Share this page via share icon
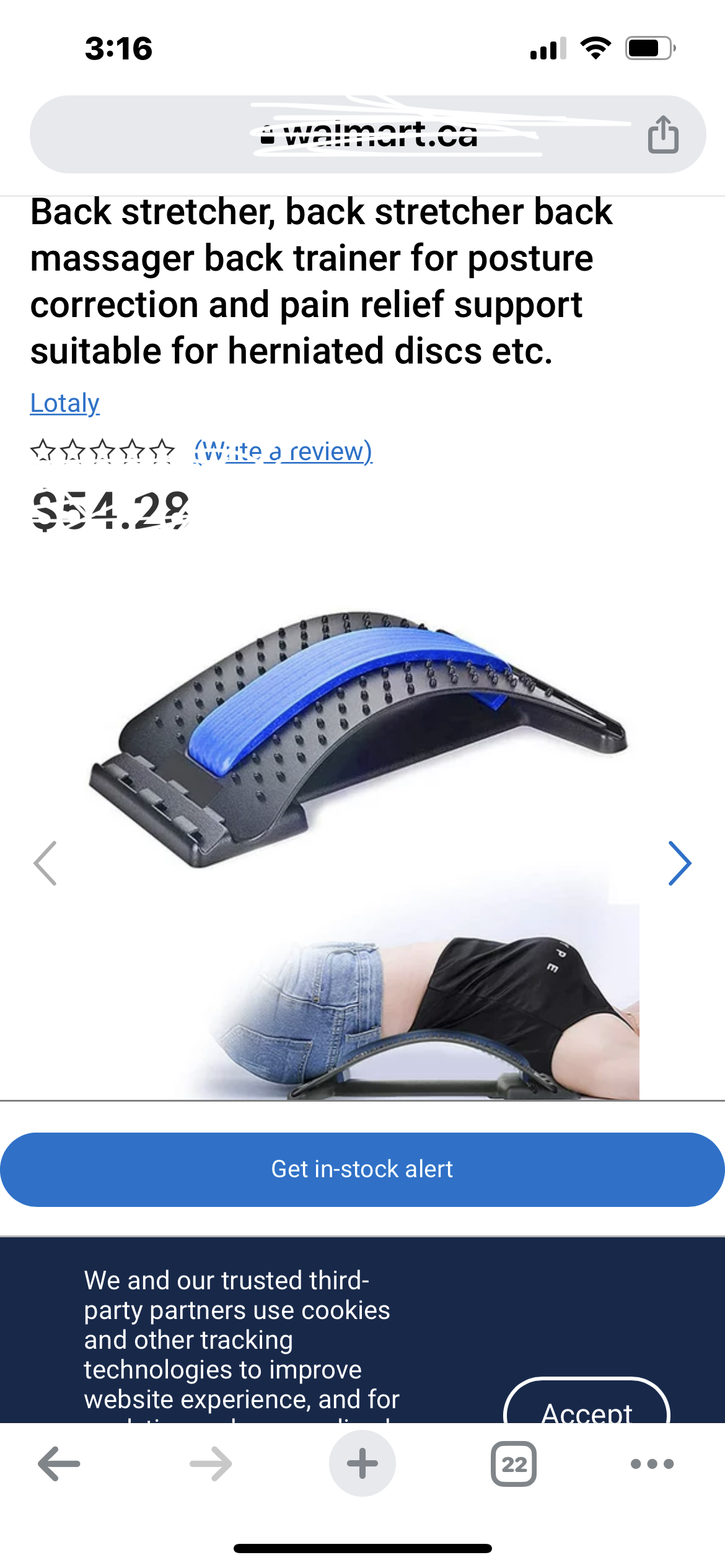 663,134
